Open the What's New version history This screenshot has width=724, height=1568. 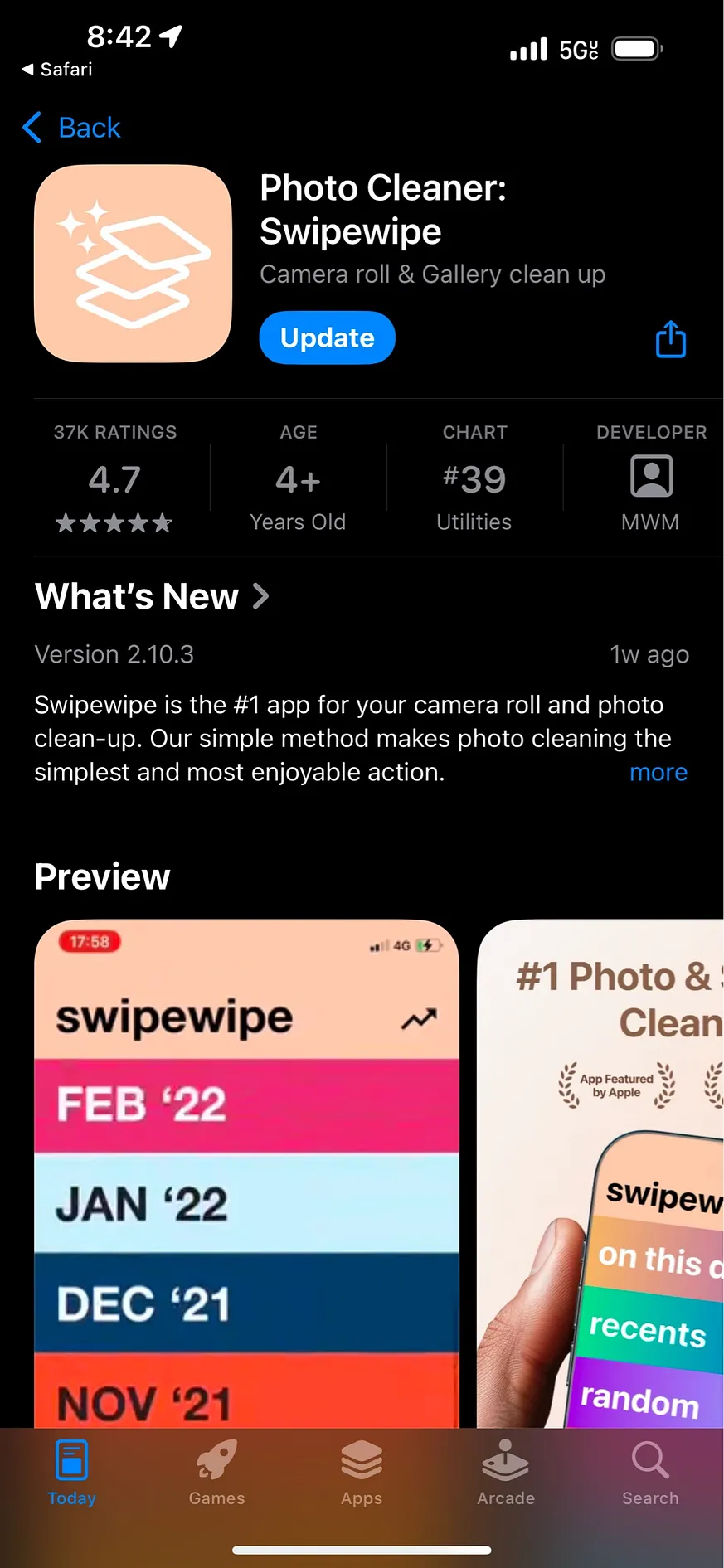tap(153, 596)
